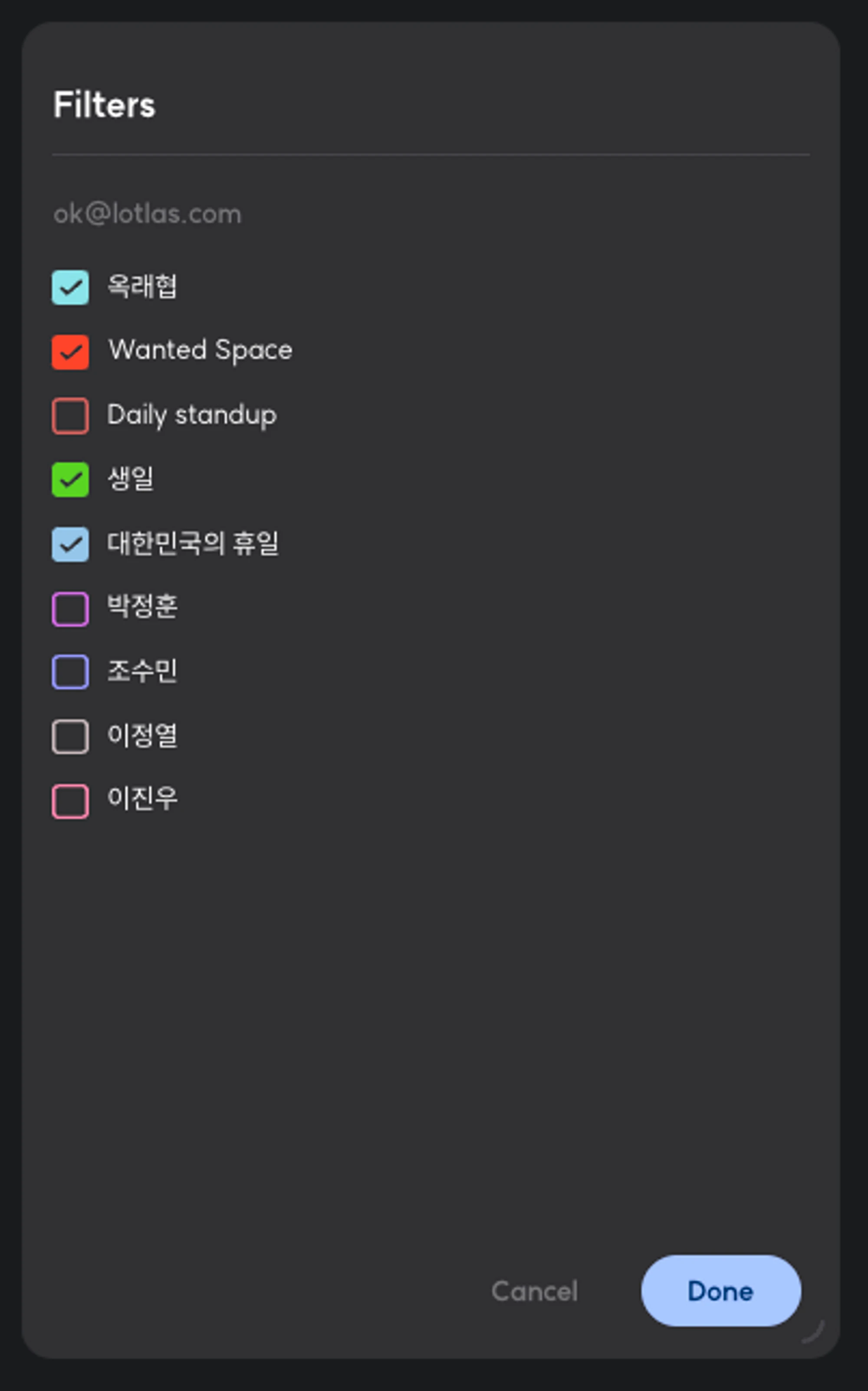
Task: Enable the Daily standup filter
Action: [70, 415]
